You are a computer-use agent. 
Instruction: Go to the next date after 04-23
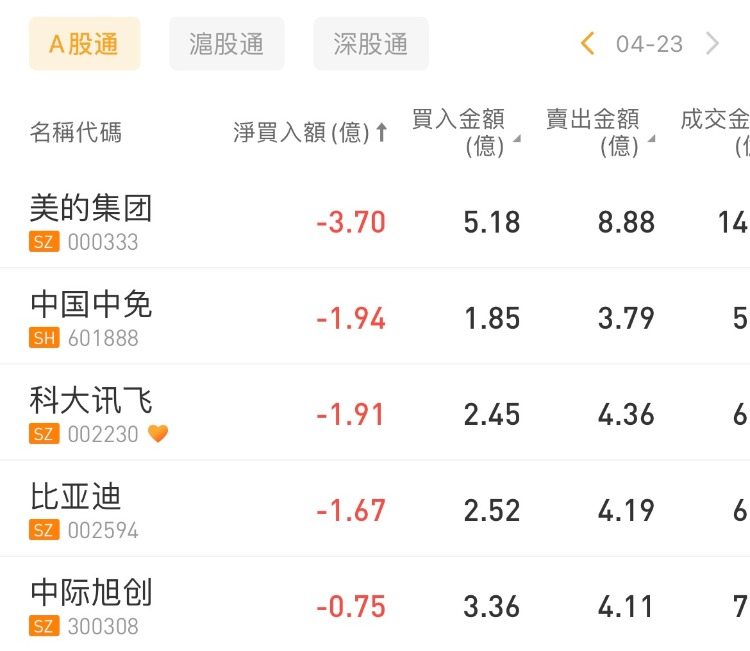point(713,43)
